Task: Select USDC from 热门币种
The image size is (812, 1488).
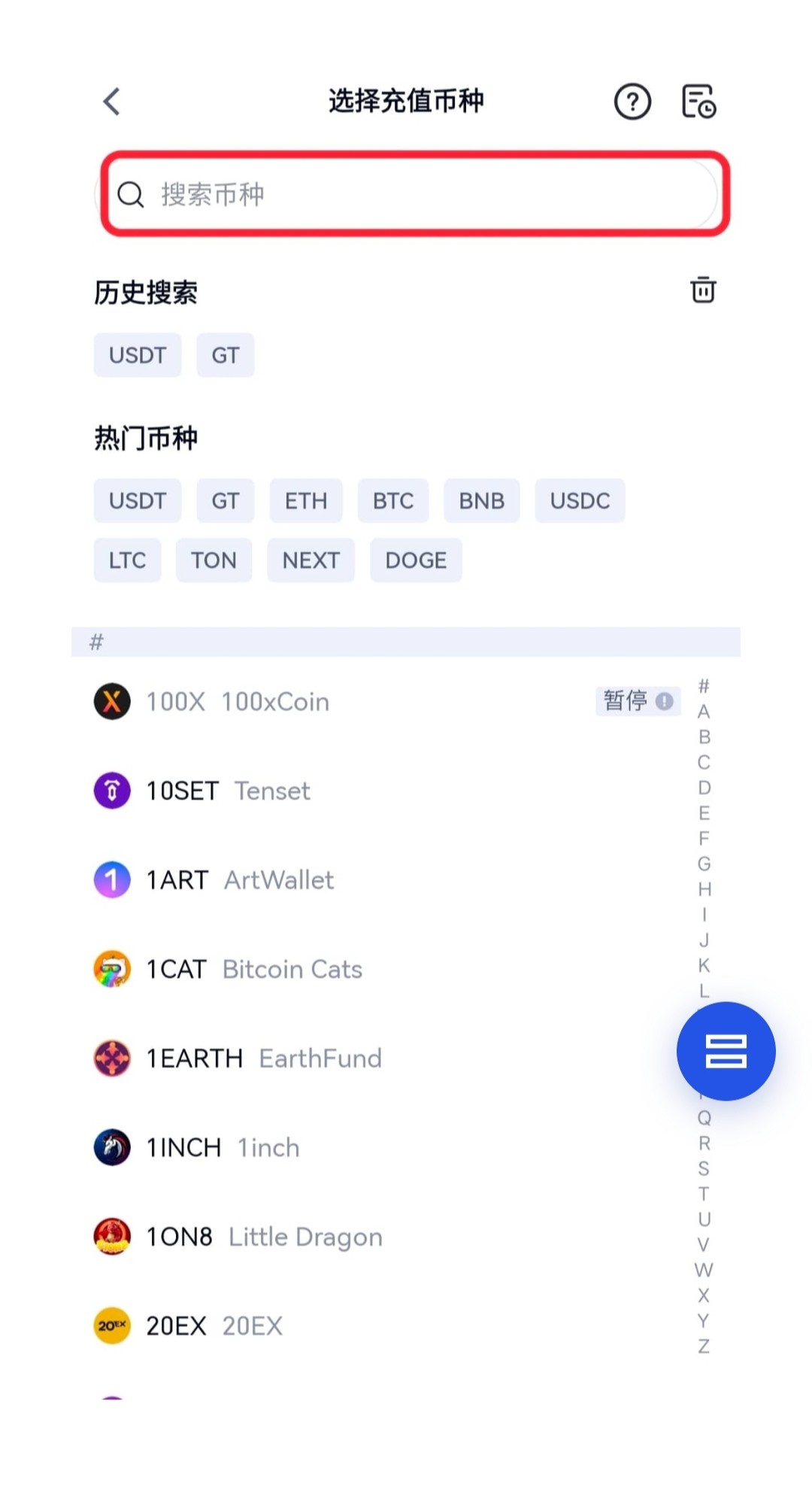Action: tap(580, 501)
